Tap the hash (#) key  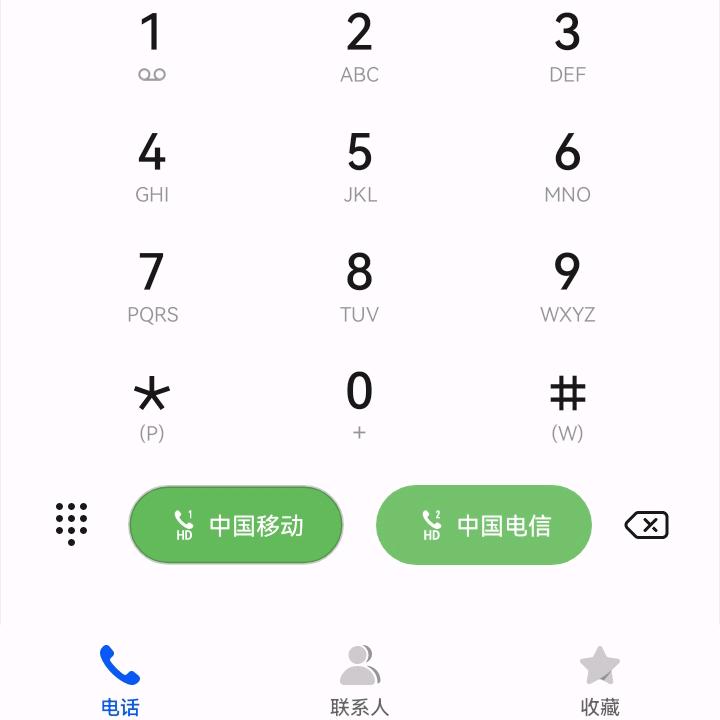point(567,406)
